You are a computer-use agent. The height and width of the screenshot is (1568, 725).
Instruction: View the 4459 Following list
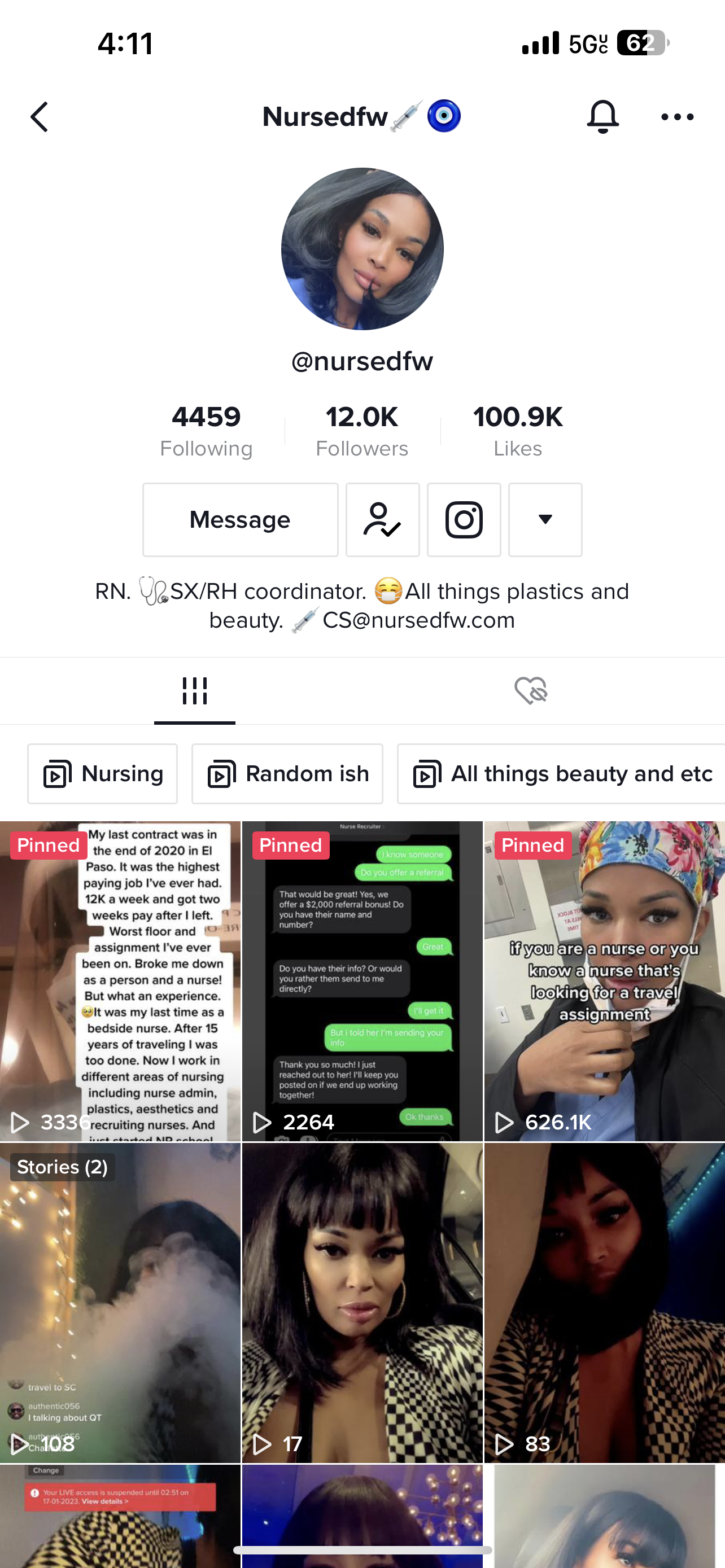tap(206, 431)
